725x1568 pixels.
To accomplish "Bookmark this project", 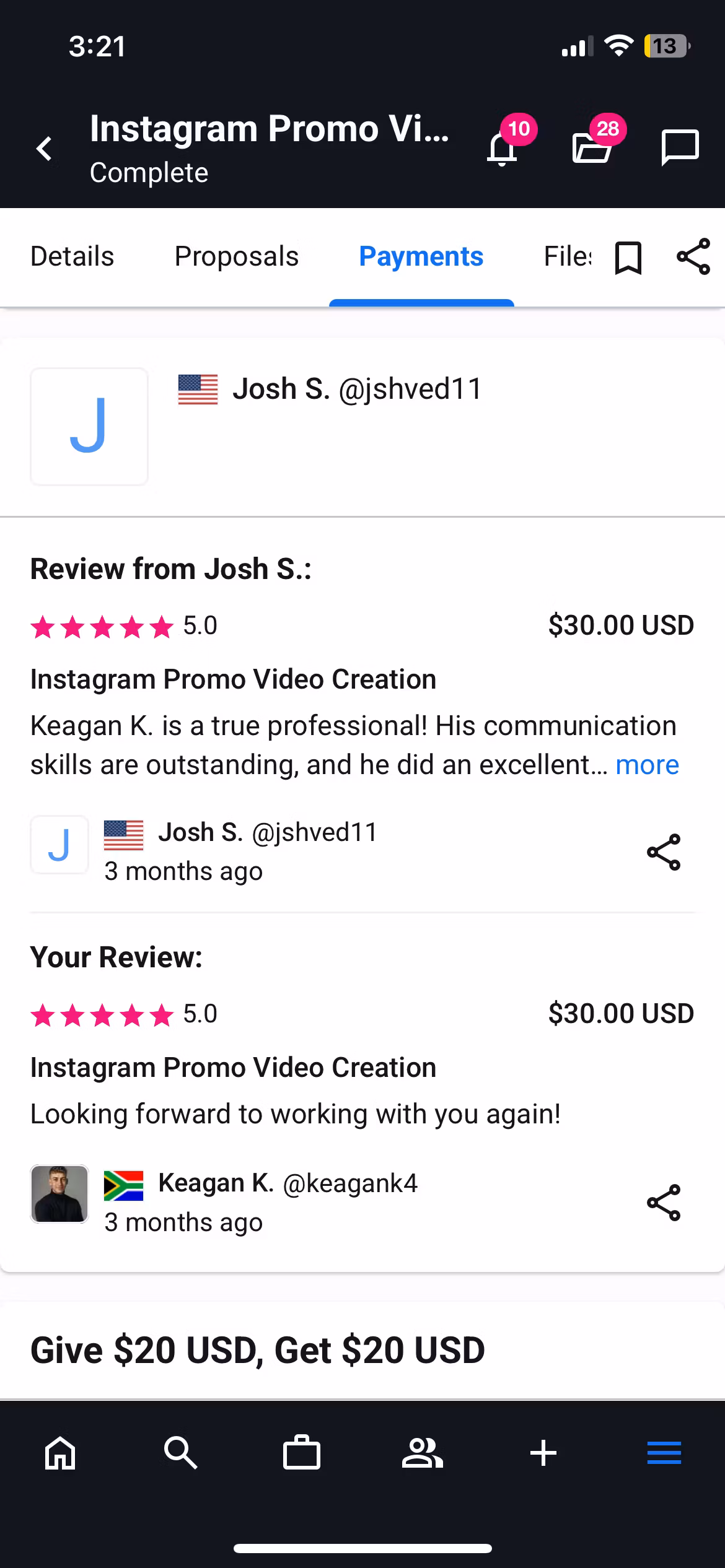I will [x=628, y=258].
